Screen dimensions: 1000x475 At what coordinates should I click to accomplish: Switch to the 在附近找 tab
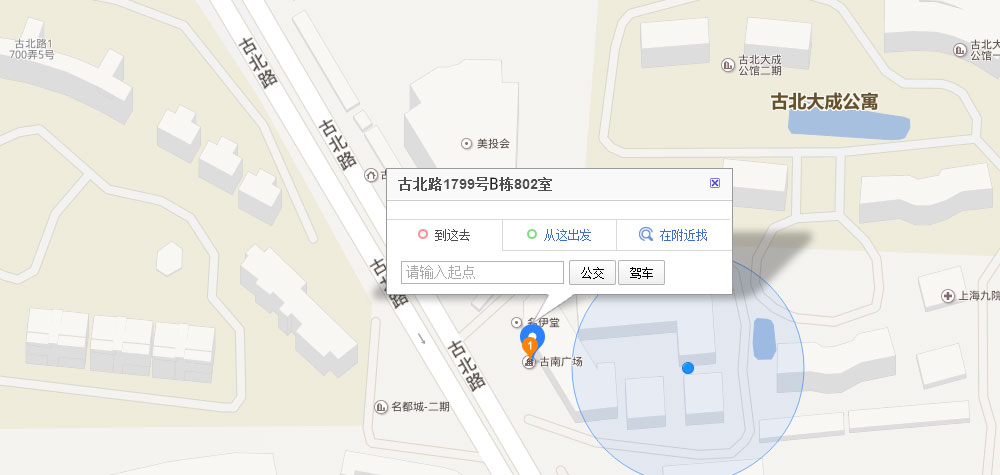pos(674,236)
